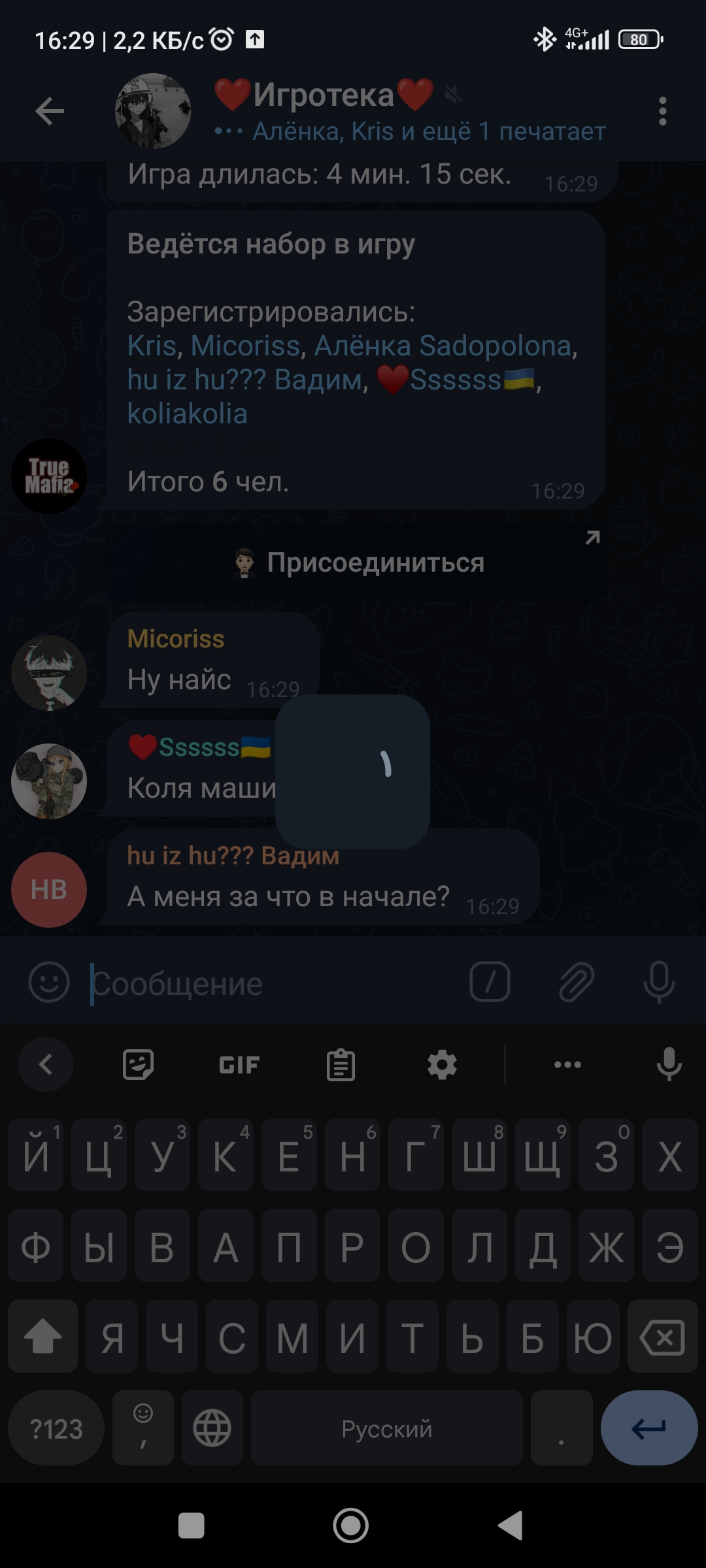Viewport: 706px width, 1568px height.
Task: Switch to ?123 symbols keyboard
Action: click(56, 1429)
